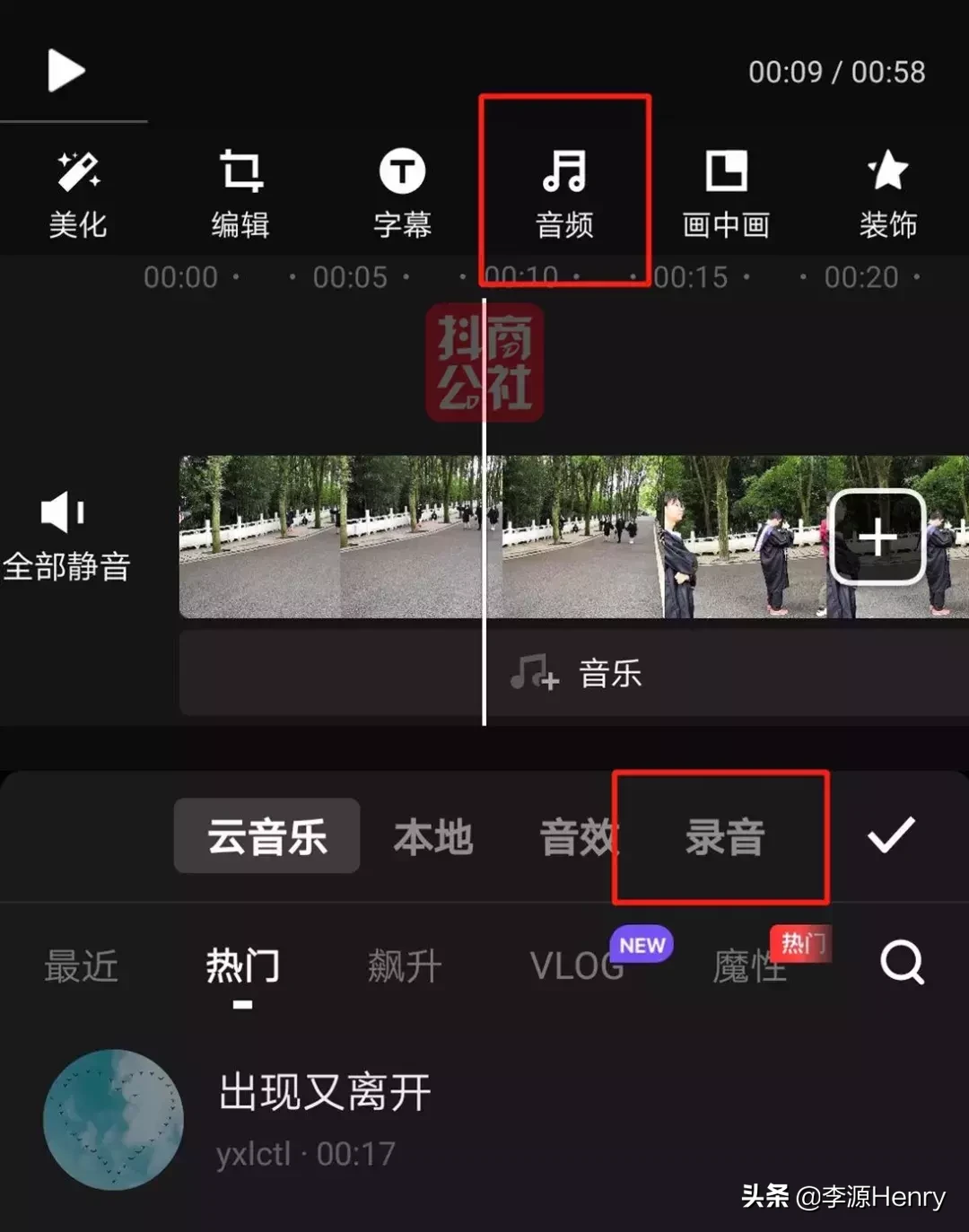
Task: Open the 音效 sound effects section
Action: (579, 836)
